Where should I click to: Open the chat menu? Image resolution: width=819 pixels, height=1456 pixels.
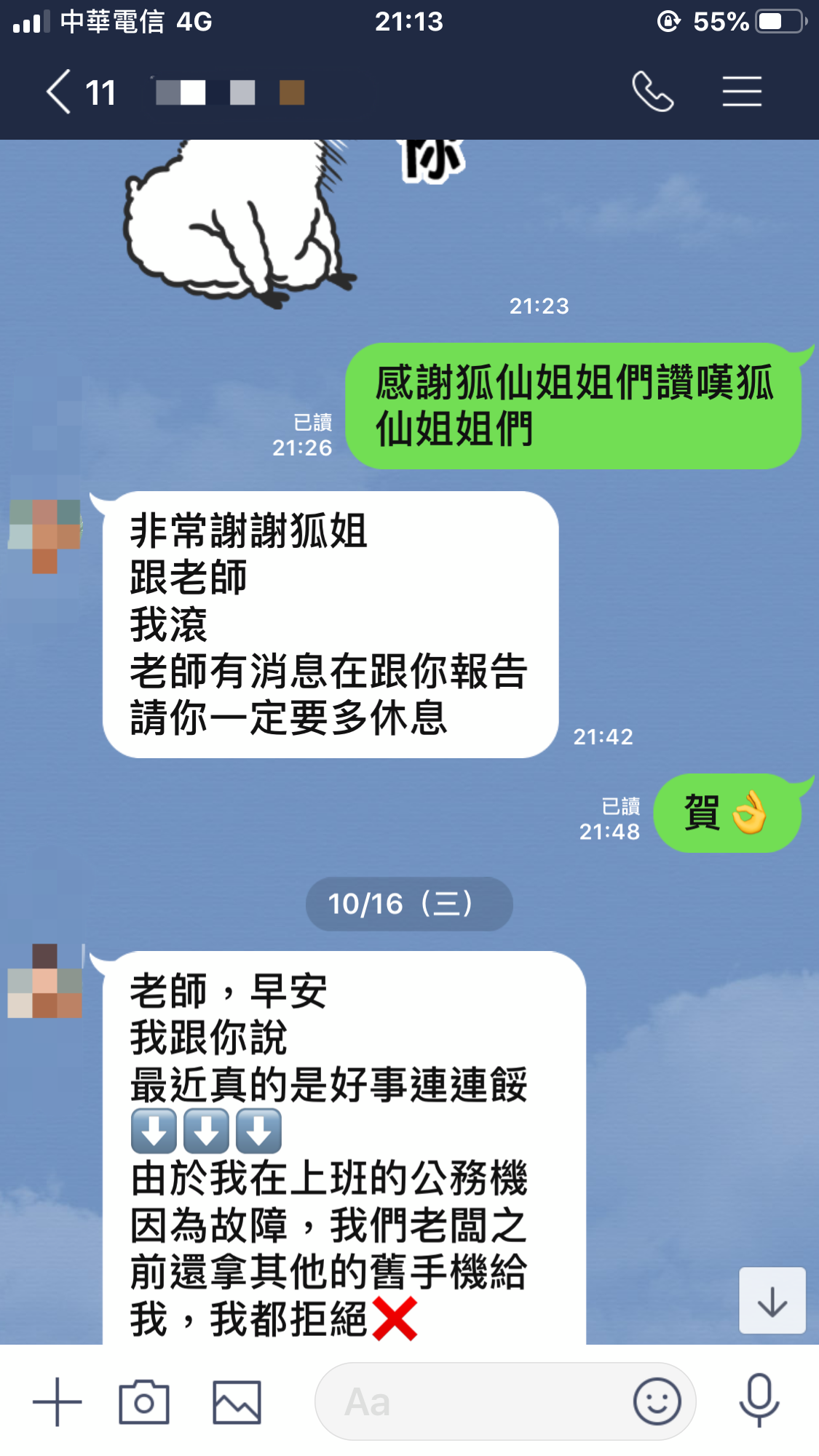coord(741,92)
